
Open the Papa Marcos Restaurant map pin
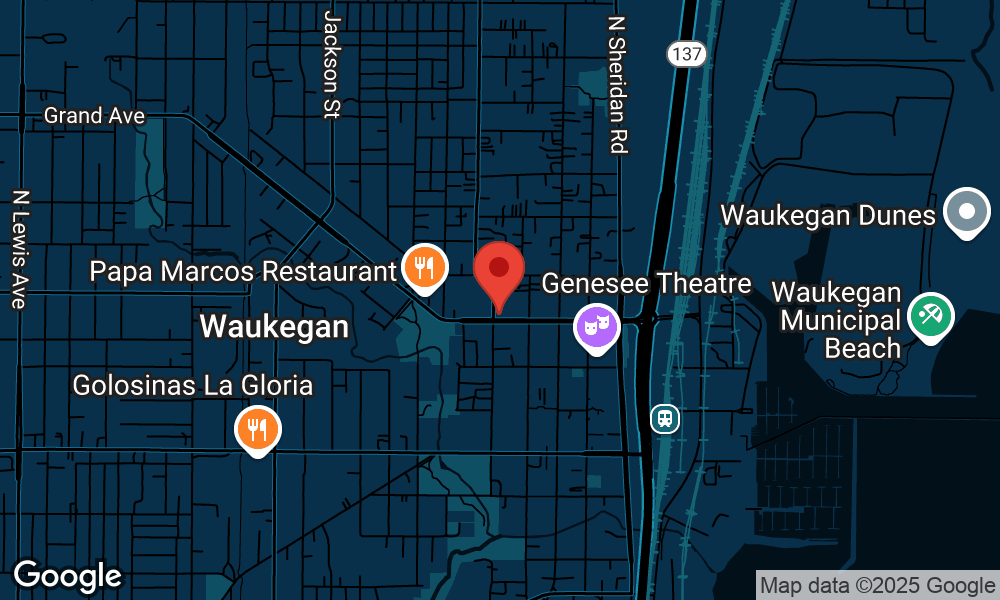pos(424,267)
